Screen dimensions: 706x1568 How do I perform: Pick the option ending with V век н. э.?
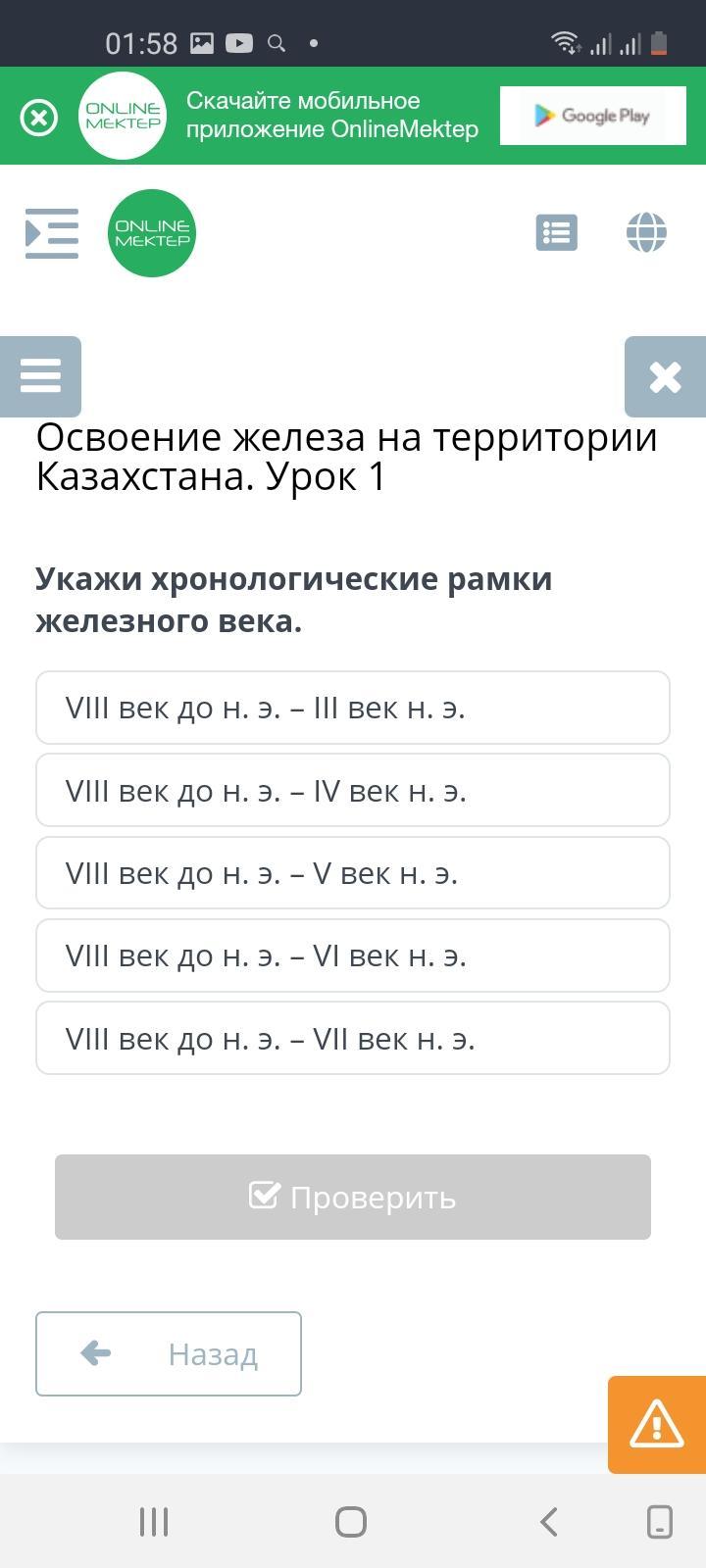[353, 873]
